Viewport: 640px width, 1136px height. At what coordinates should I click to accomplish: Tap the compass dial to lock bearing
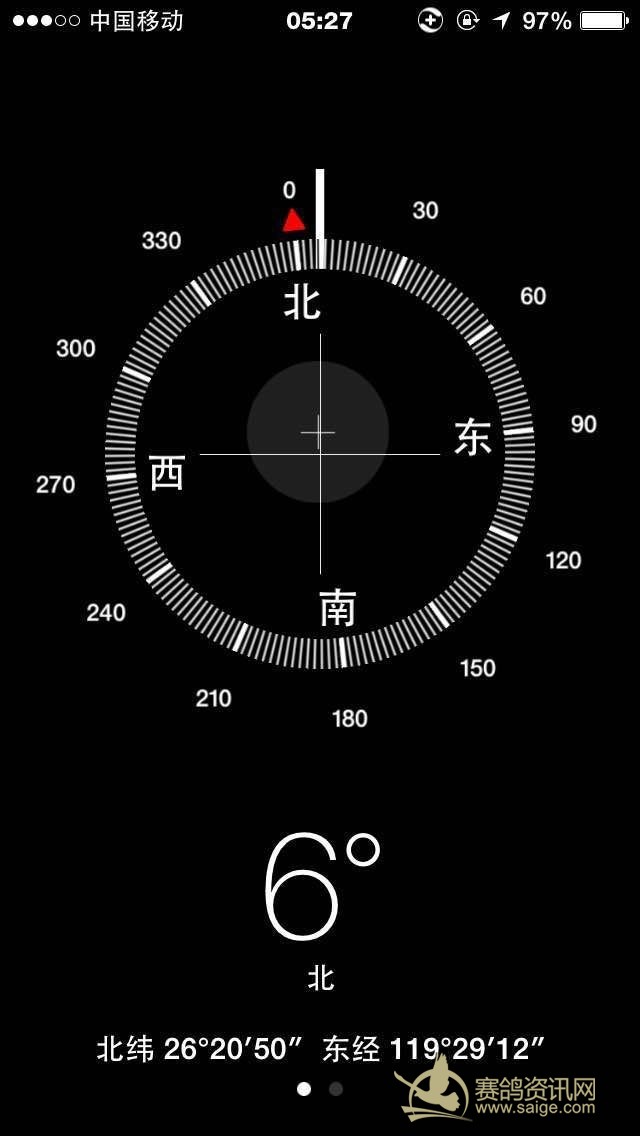pos(320,453)
